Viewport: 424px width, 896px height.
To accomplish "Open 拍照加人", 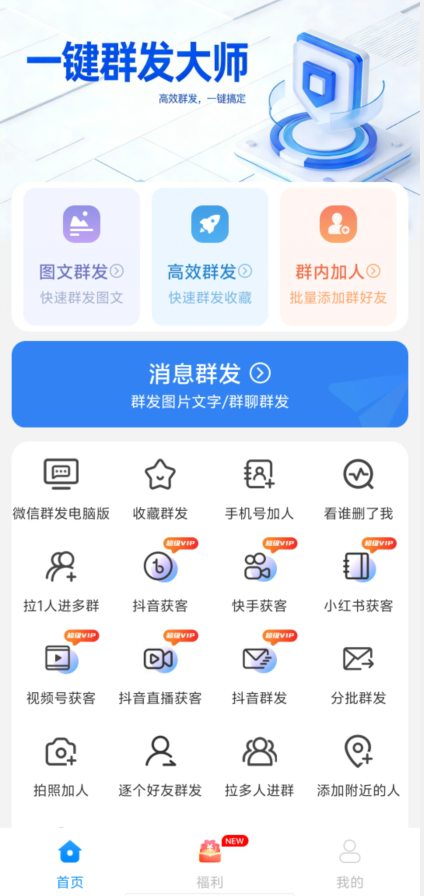I will 61,767.
